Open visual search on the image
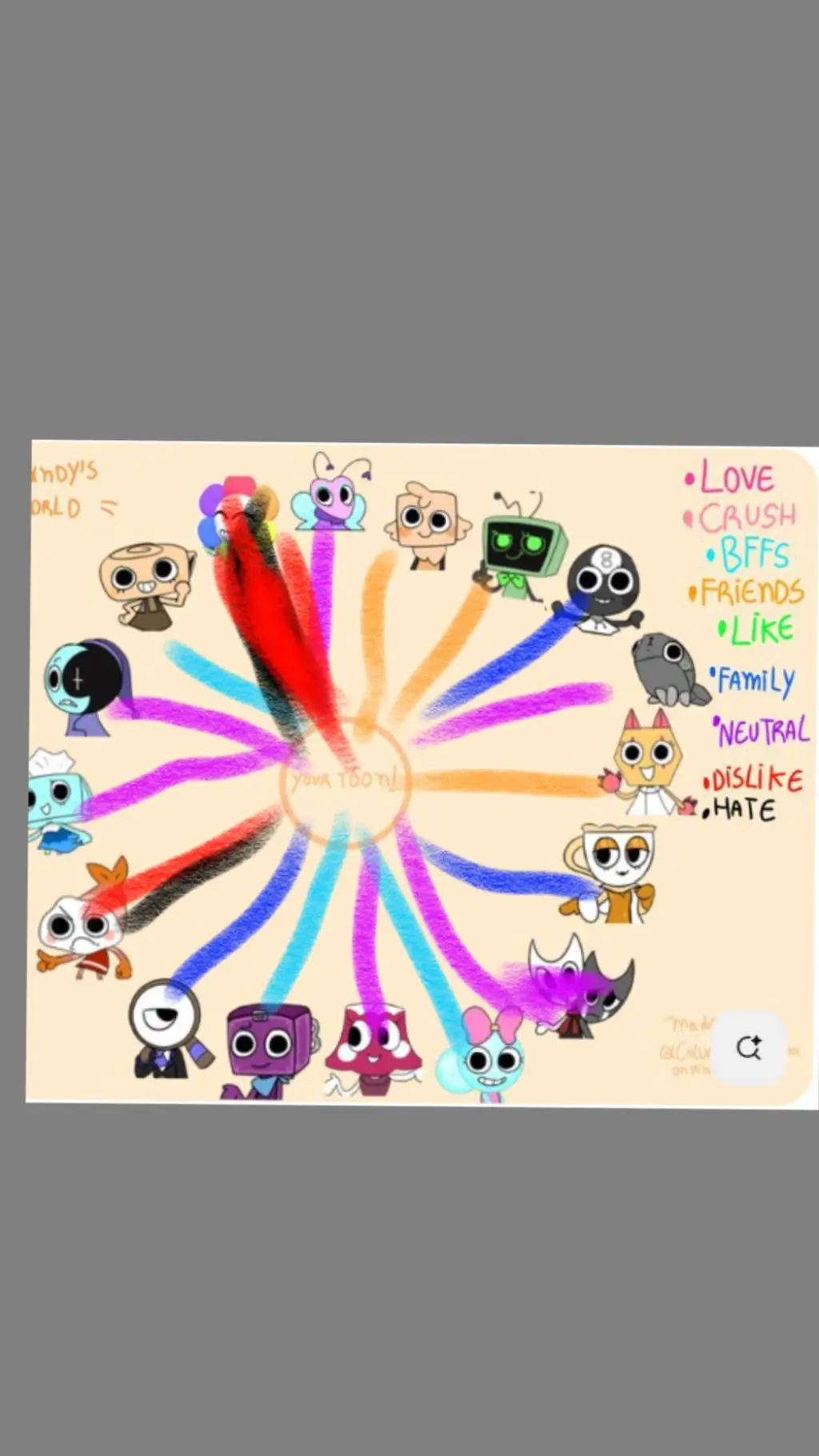 [x=748, y=1046]
